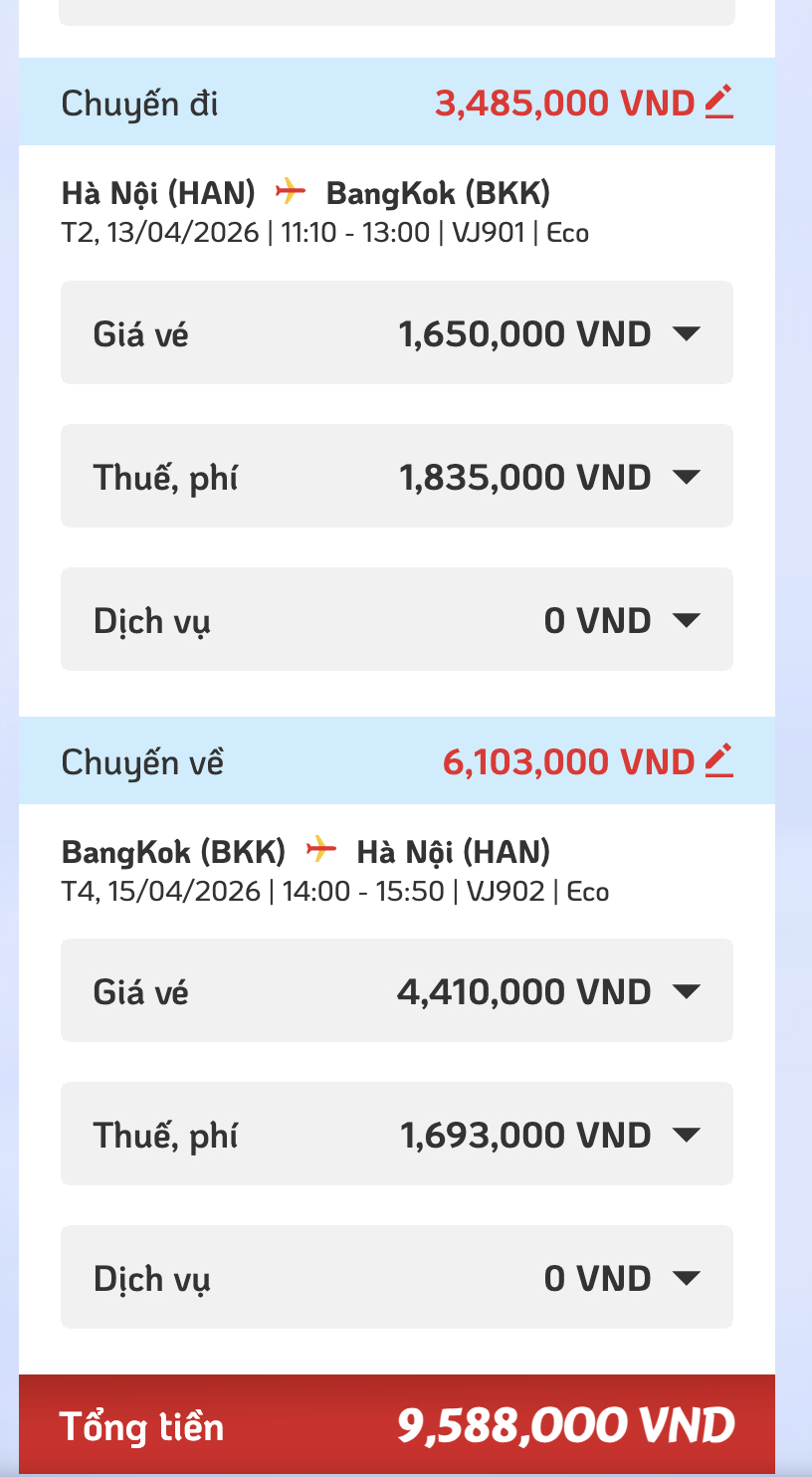Click the pencil edit icon next to 3,485,000 VND
This screenshot has width=812, height=1477.
tap(719, 101)
